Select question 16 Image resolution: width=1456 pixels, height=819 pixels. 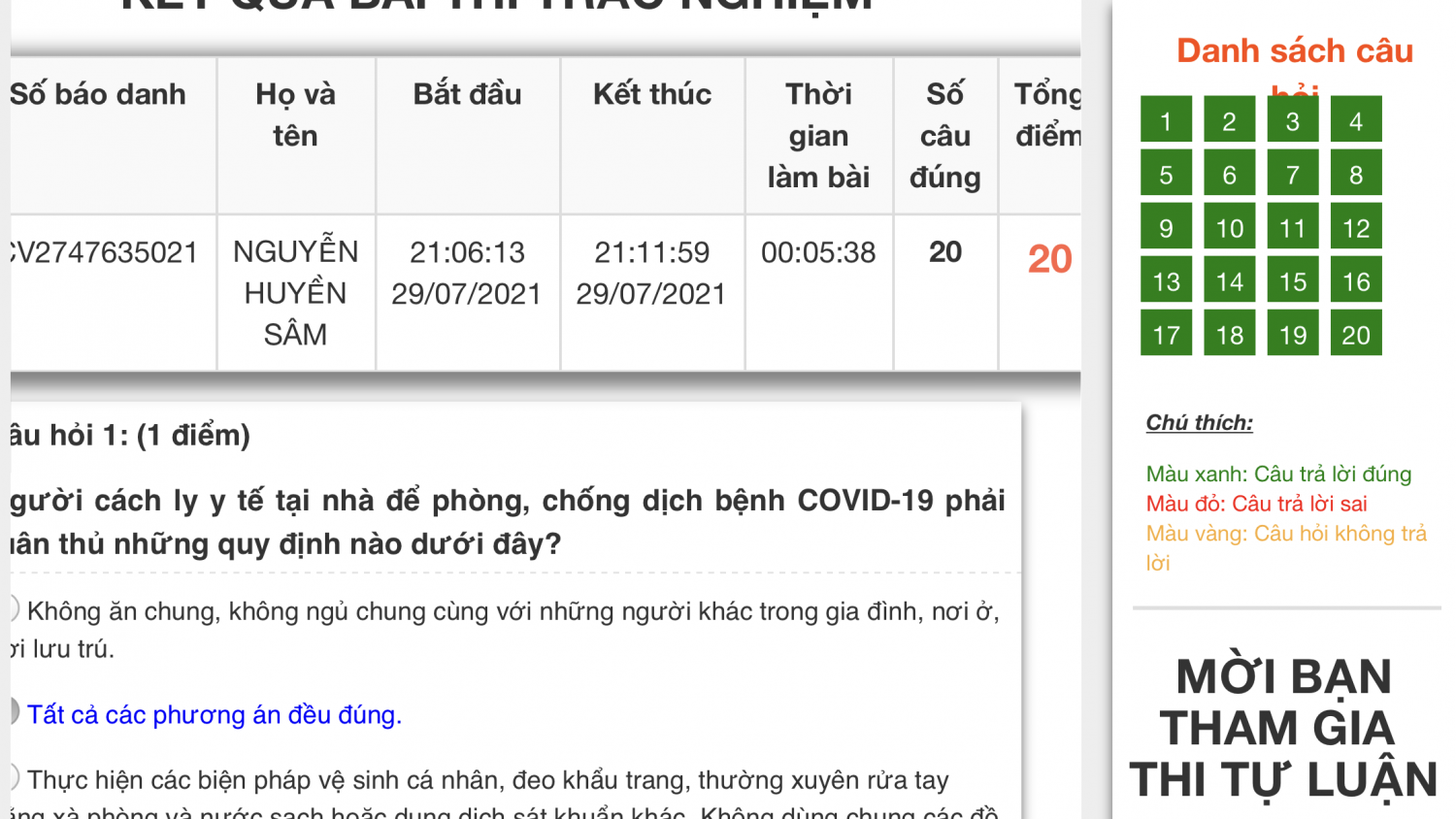coord(1356,281)
